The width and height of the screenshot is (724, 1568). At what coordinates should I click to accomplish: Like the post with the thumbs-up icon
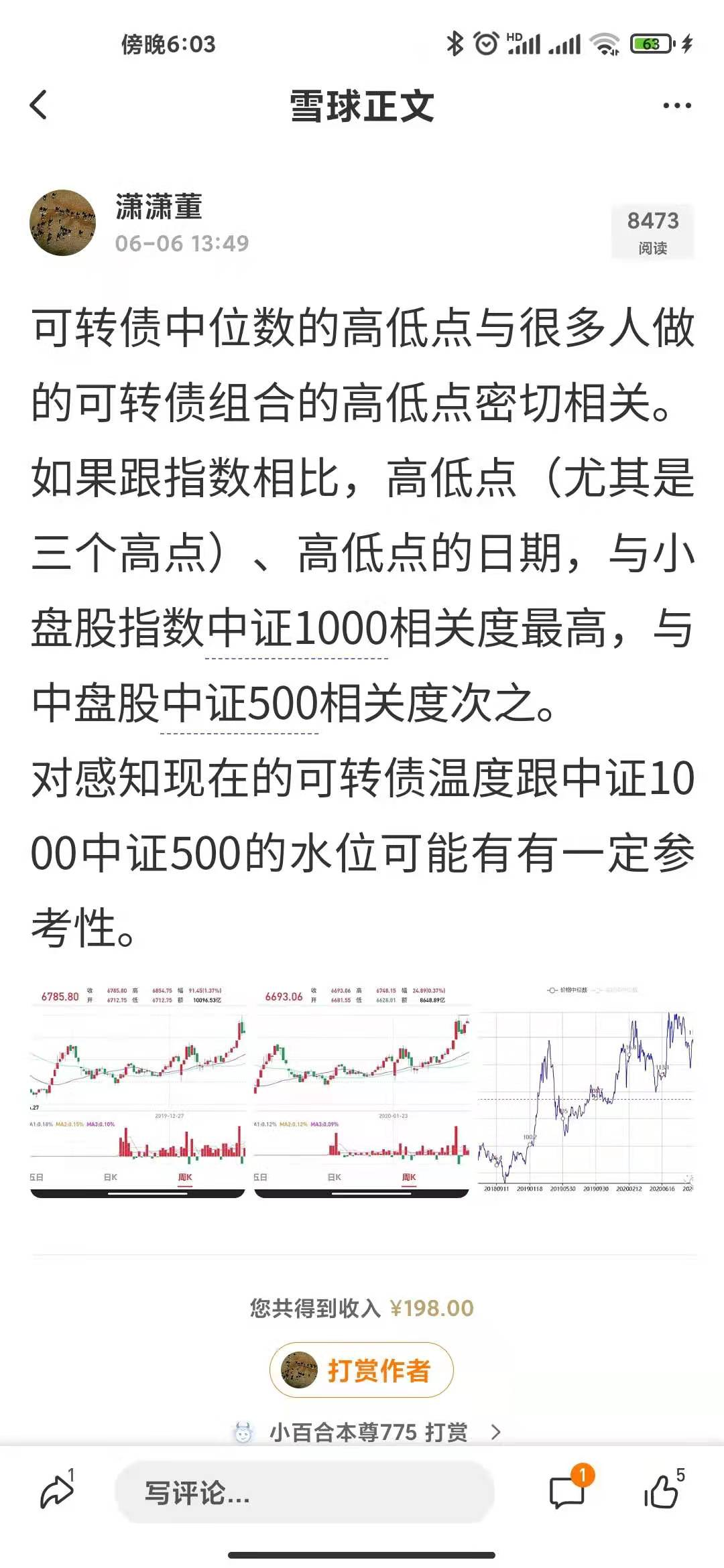662,1492
